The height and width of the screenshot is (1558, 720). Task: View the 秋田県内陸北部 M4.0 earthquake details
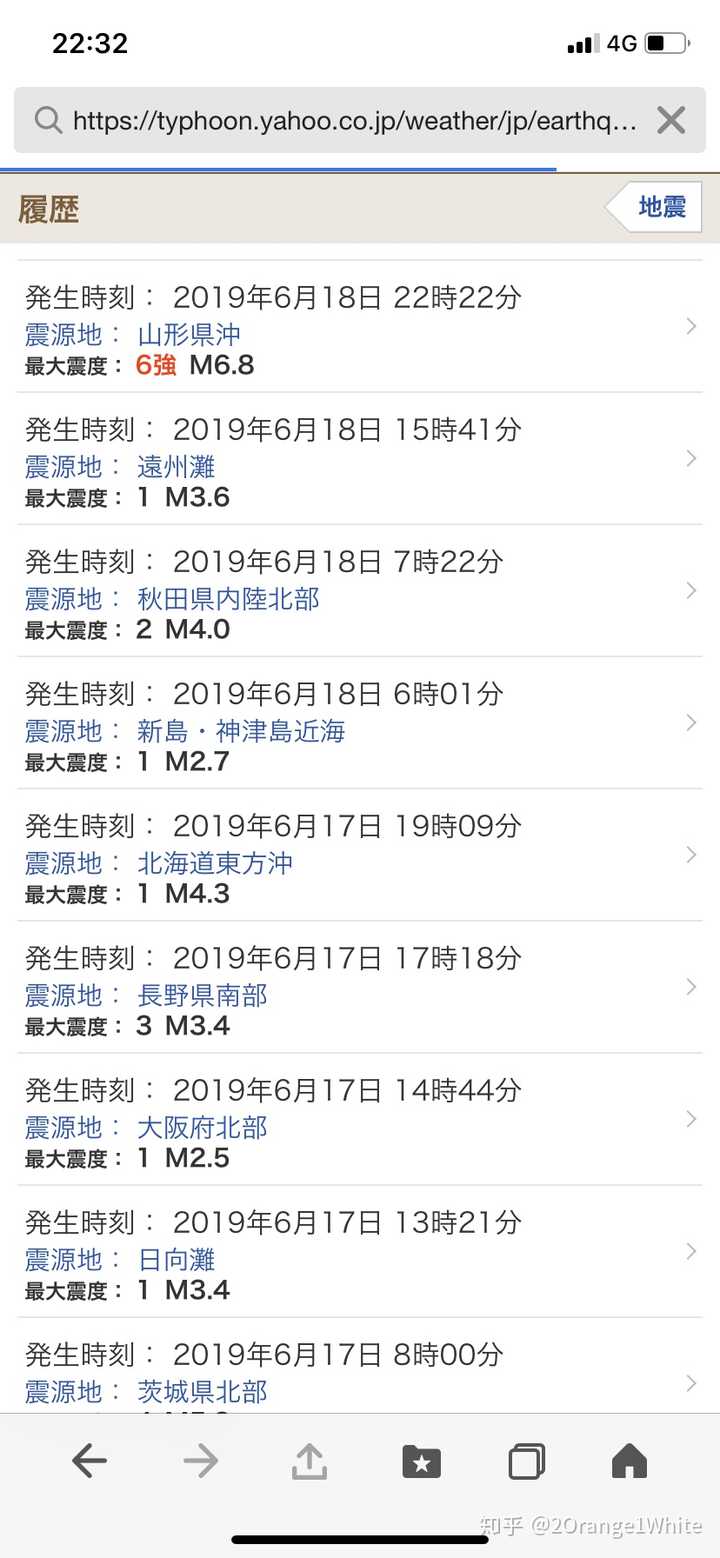tap(360, 590)
